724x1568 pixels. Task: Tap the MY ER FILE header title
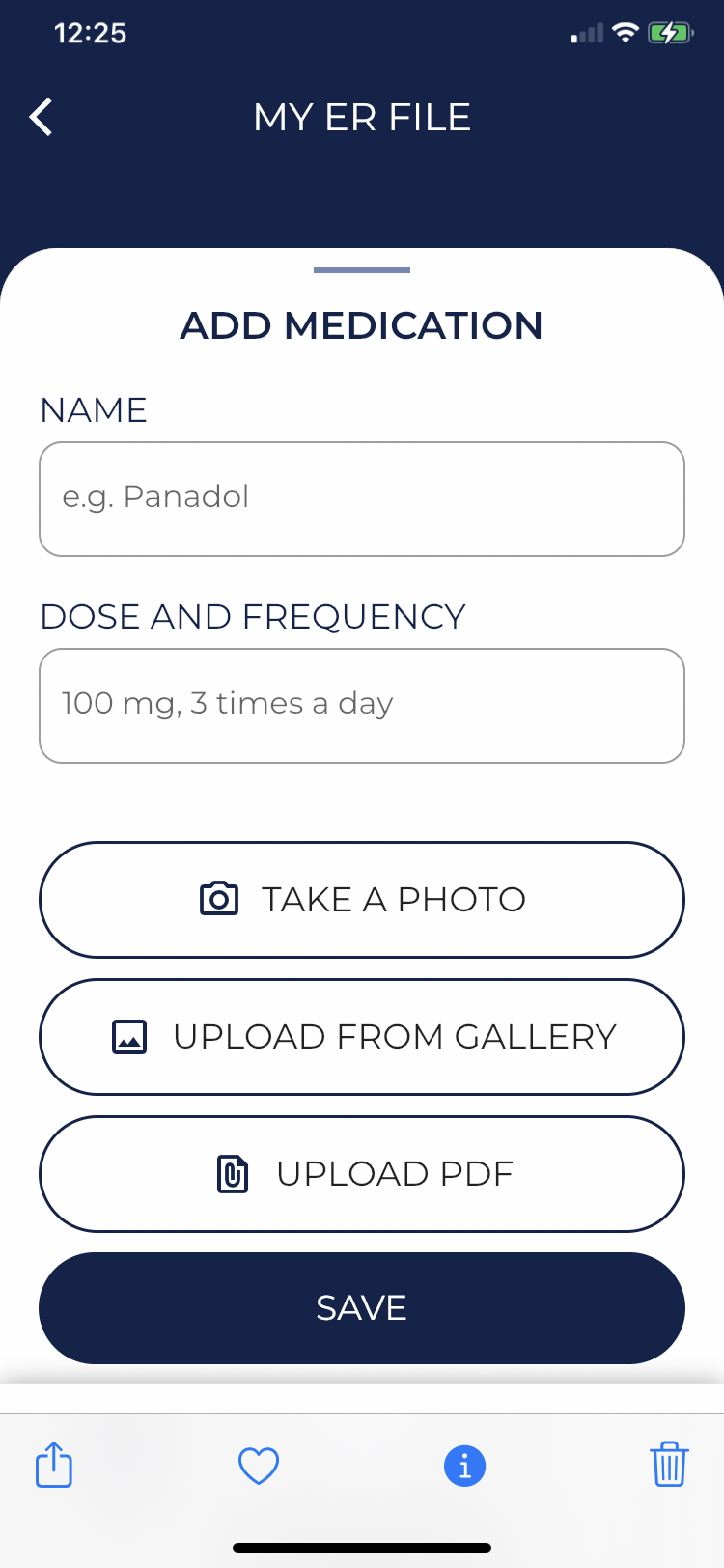click(x=362, y=116)
